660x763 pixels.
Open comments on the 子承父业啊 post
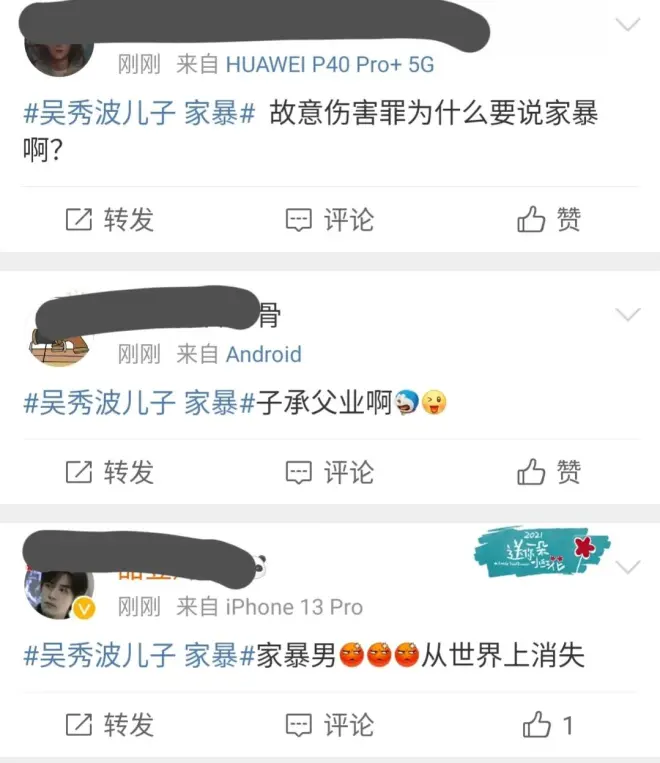[329, 471]
